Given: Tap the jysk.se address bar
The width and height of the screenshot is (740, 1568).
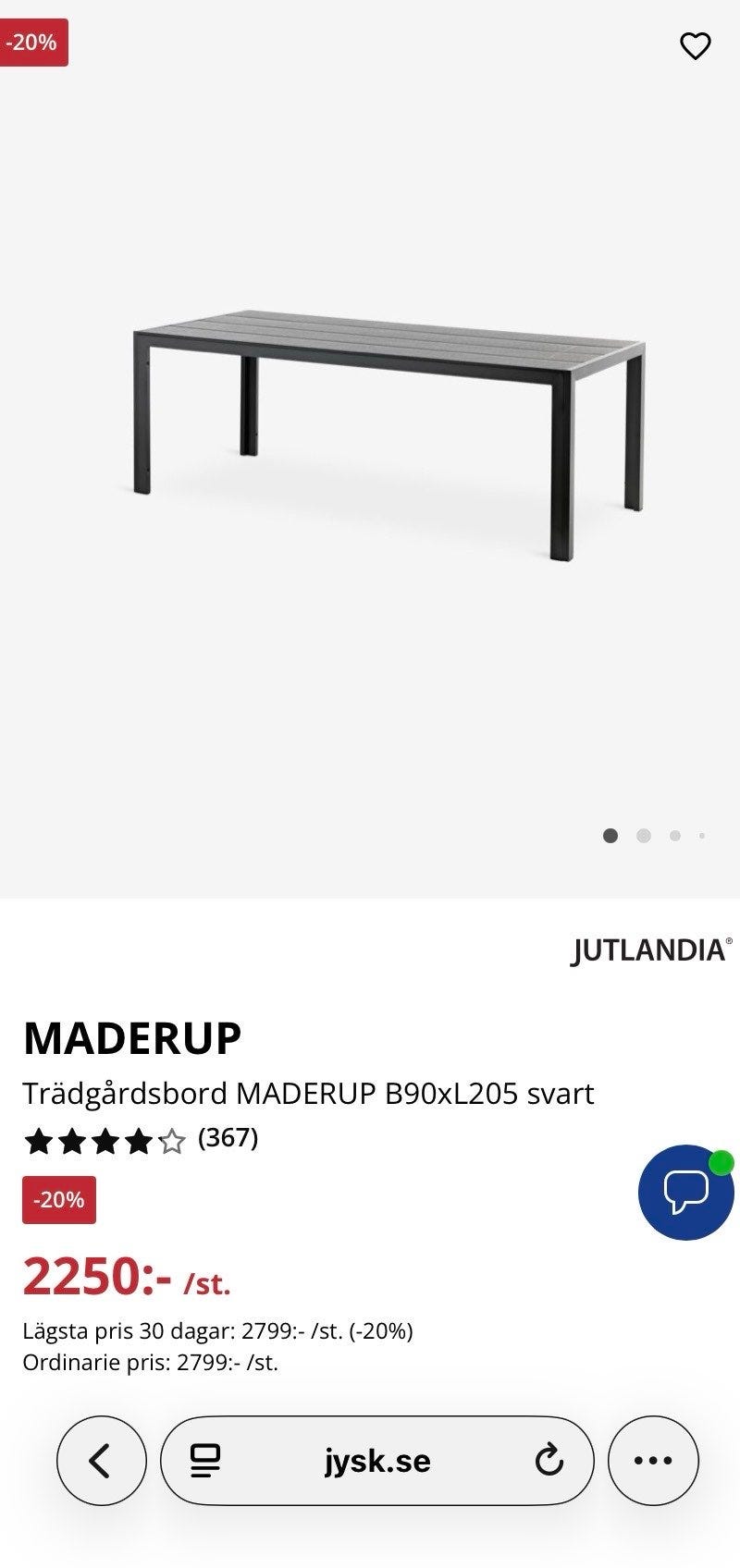Looking at the screenshot, I should click(x=377, y=1461).
